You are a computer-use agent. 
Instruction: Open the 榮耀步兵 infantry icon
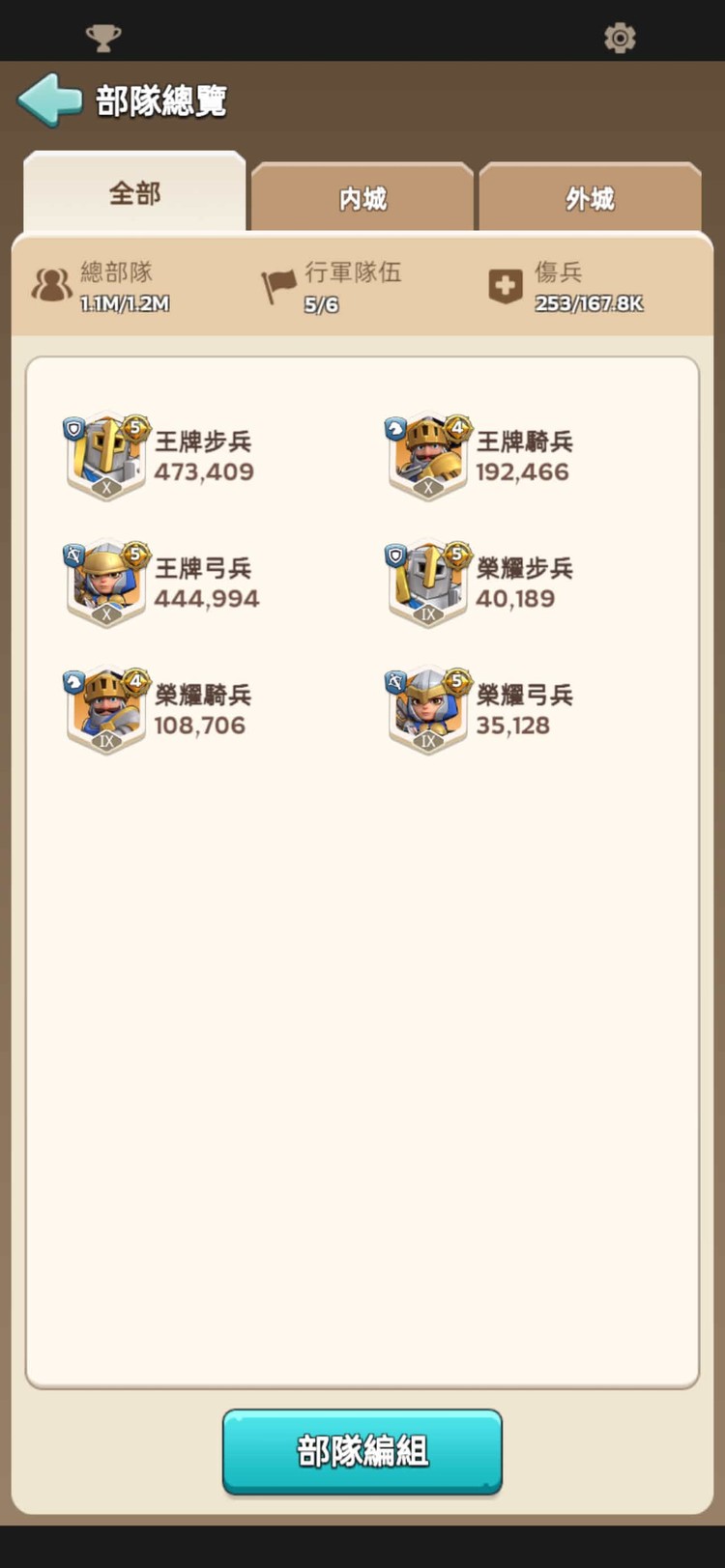[x=428, y=581]
